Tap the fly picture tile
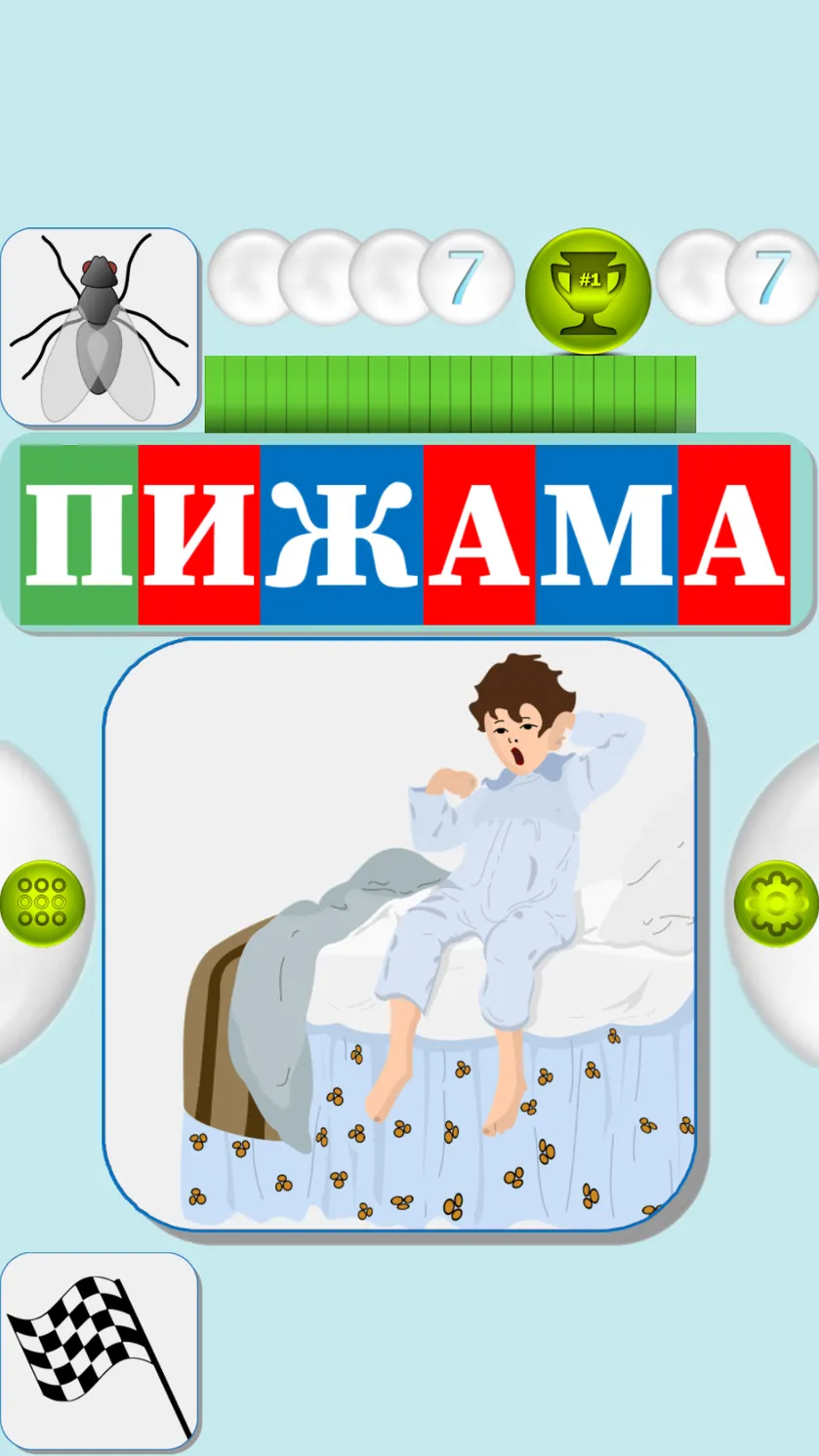 pos(99,328)
